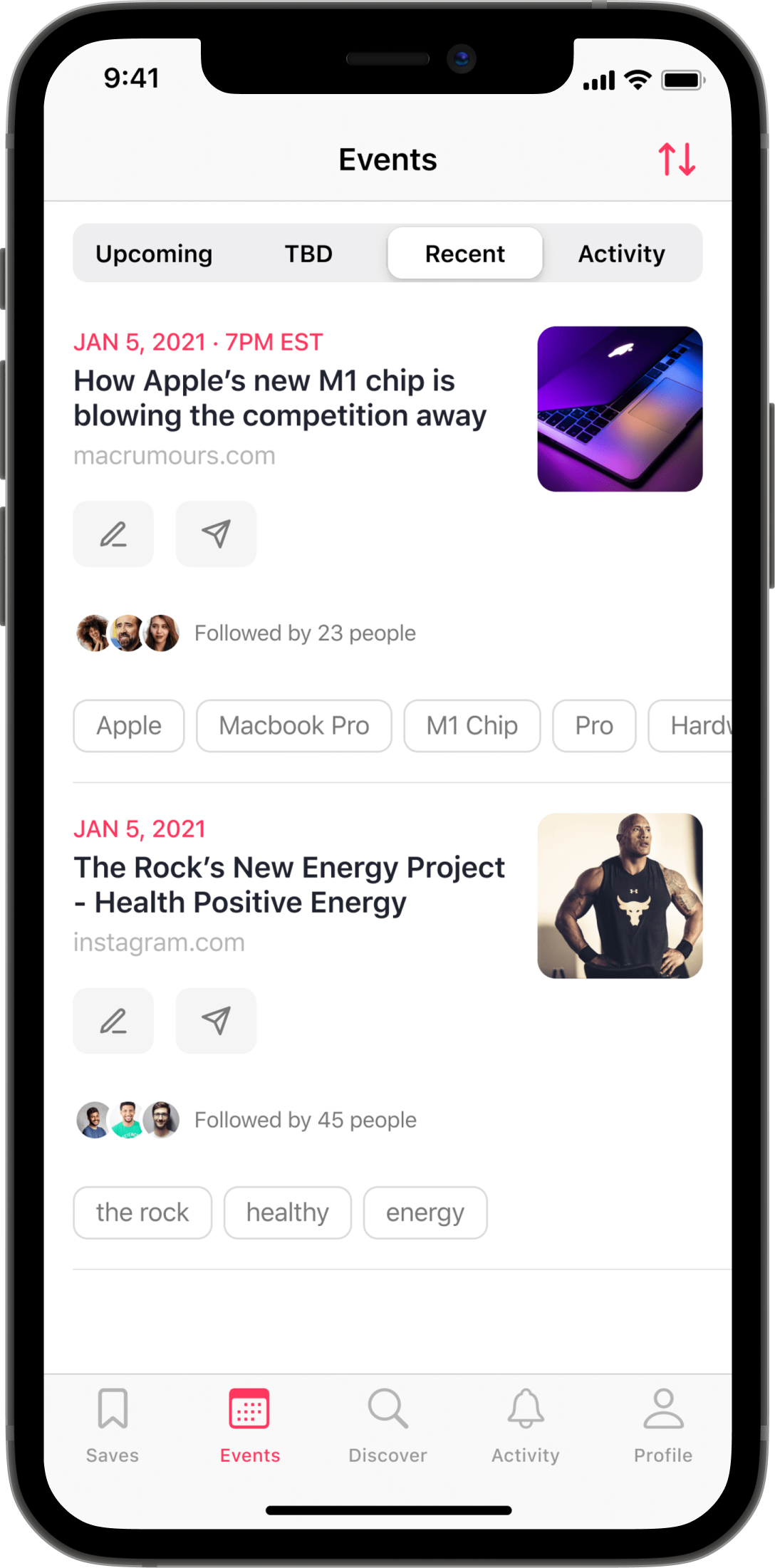This screenshot has height=1568, width=775.
Task: Edit The Rock's Energy Project event
Action: (x=113, y=1021)
